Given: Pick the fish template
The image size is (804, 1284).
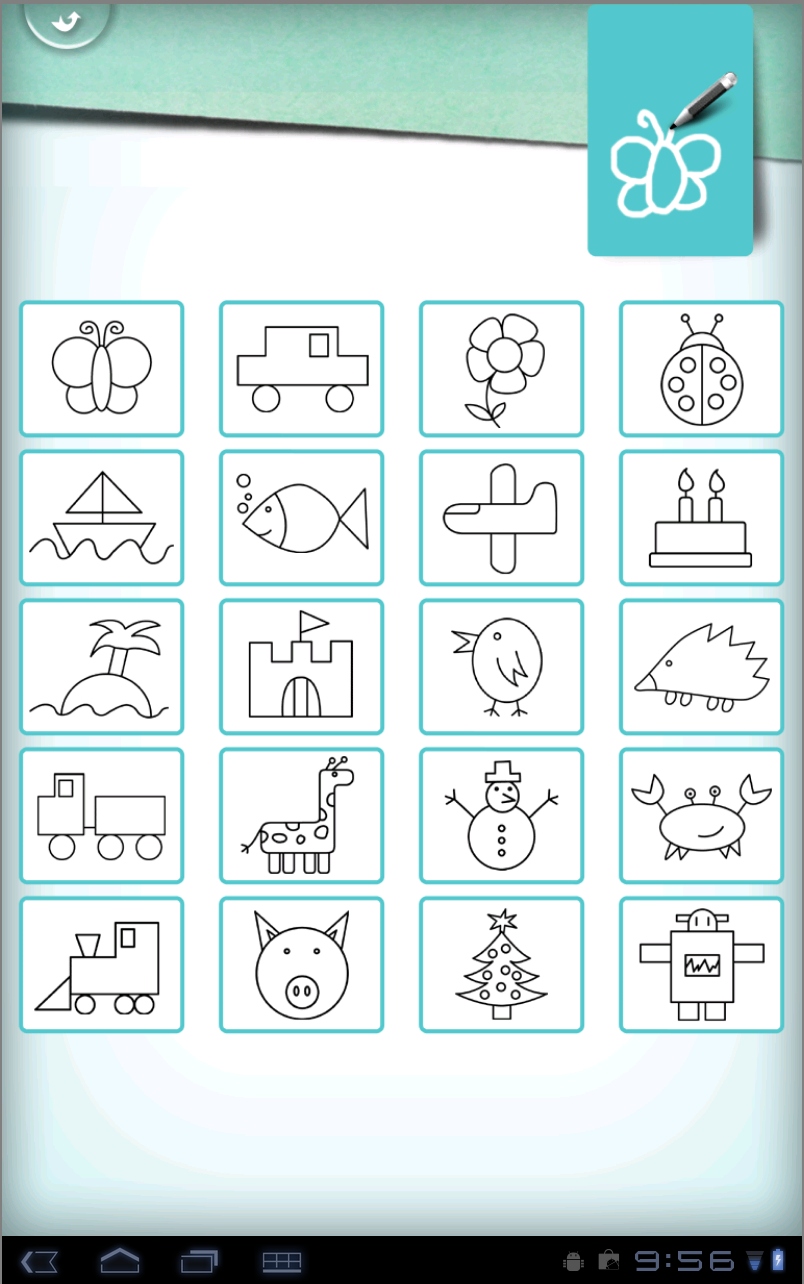Looking at the screenshot, I should [x=301, y=517].
